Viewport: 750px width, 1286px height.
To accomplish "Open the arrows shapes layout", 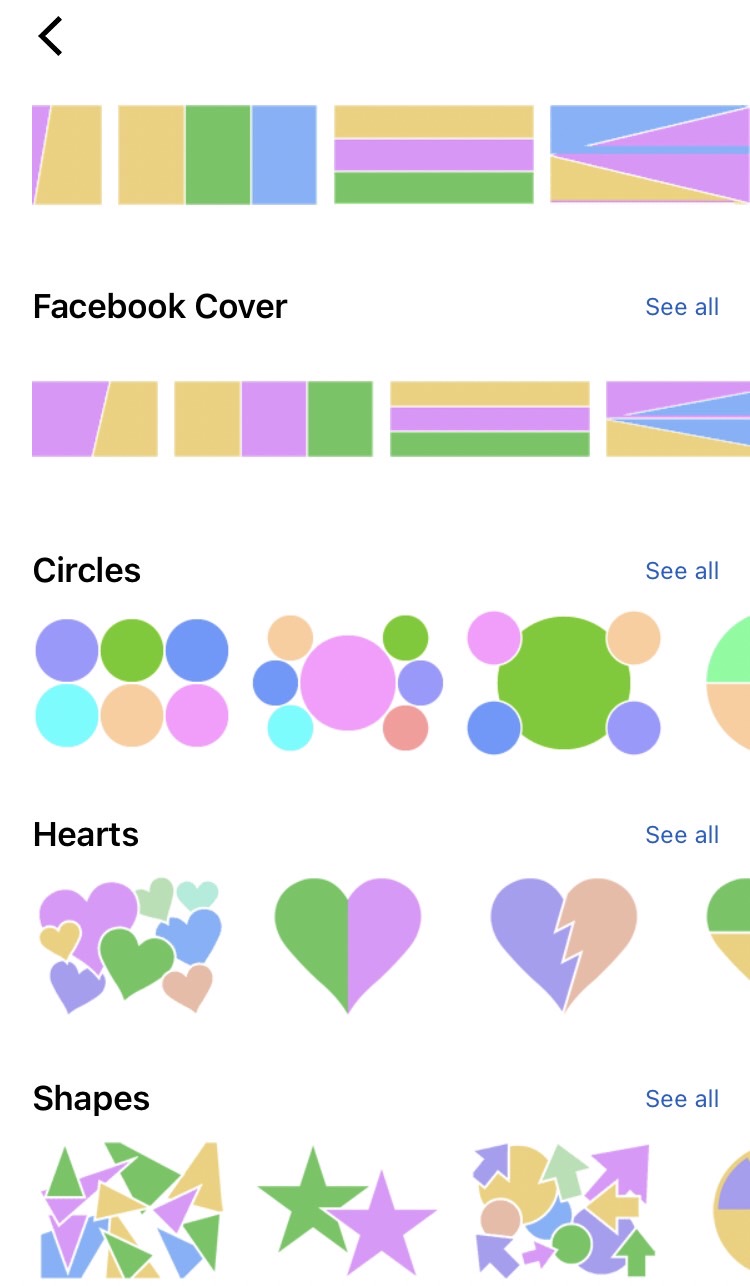I will click(x=564, y=1210).
